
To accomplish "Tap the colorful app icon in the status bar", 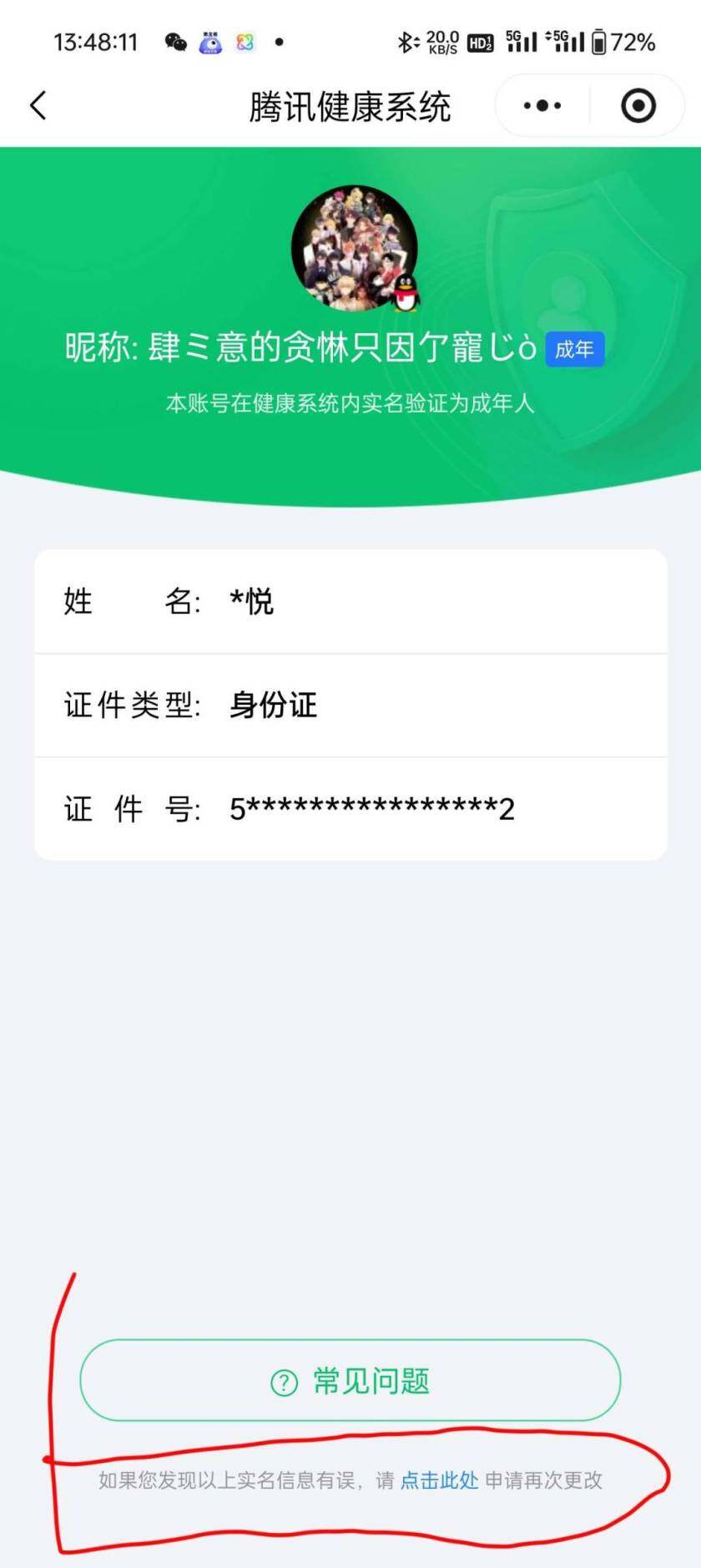I will click(245, 43).
